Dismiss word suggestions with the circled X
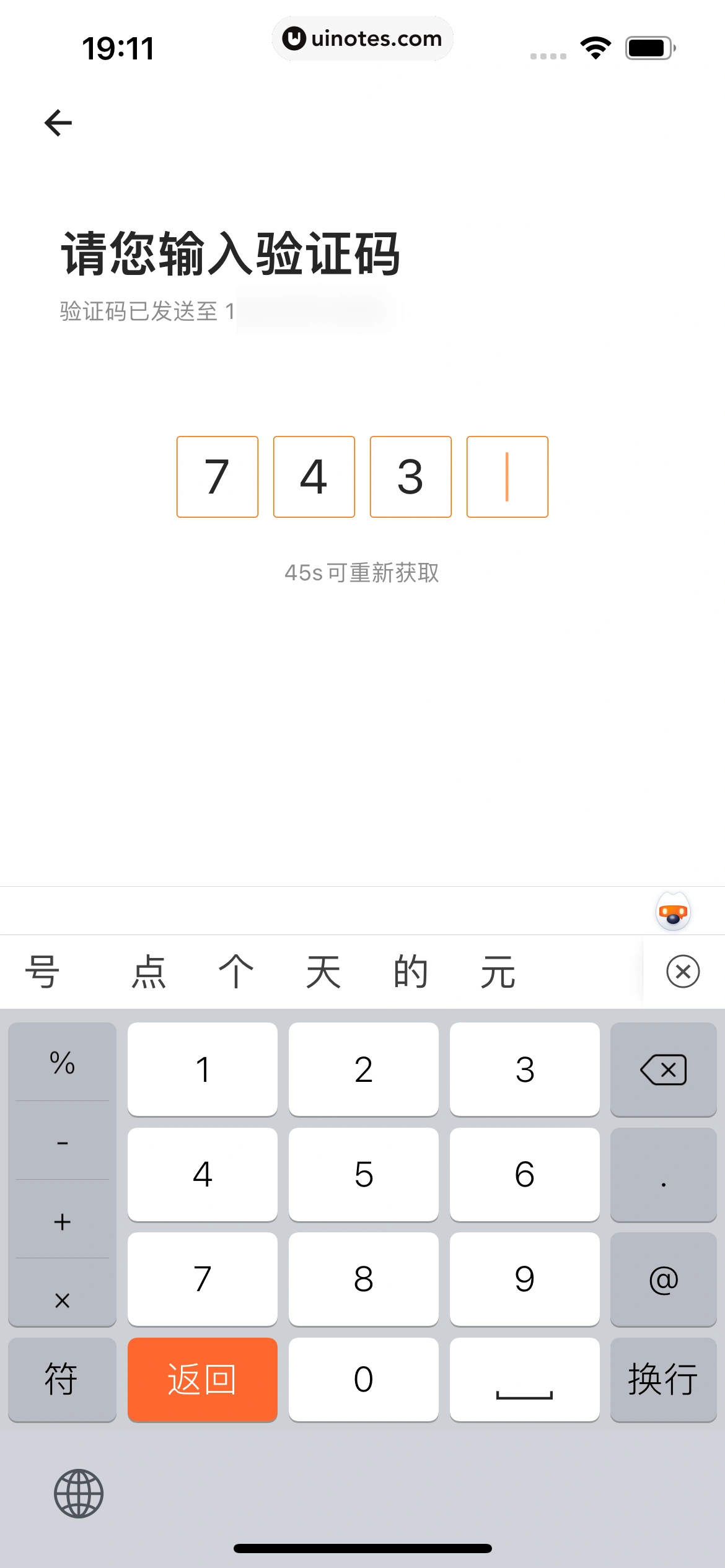Screen dimensions: 725x1568 (682, 971)
